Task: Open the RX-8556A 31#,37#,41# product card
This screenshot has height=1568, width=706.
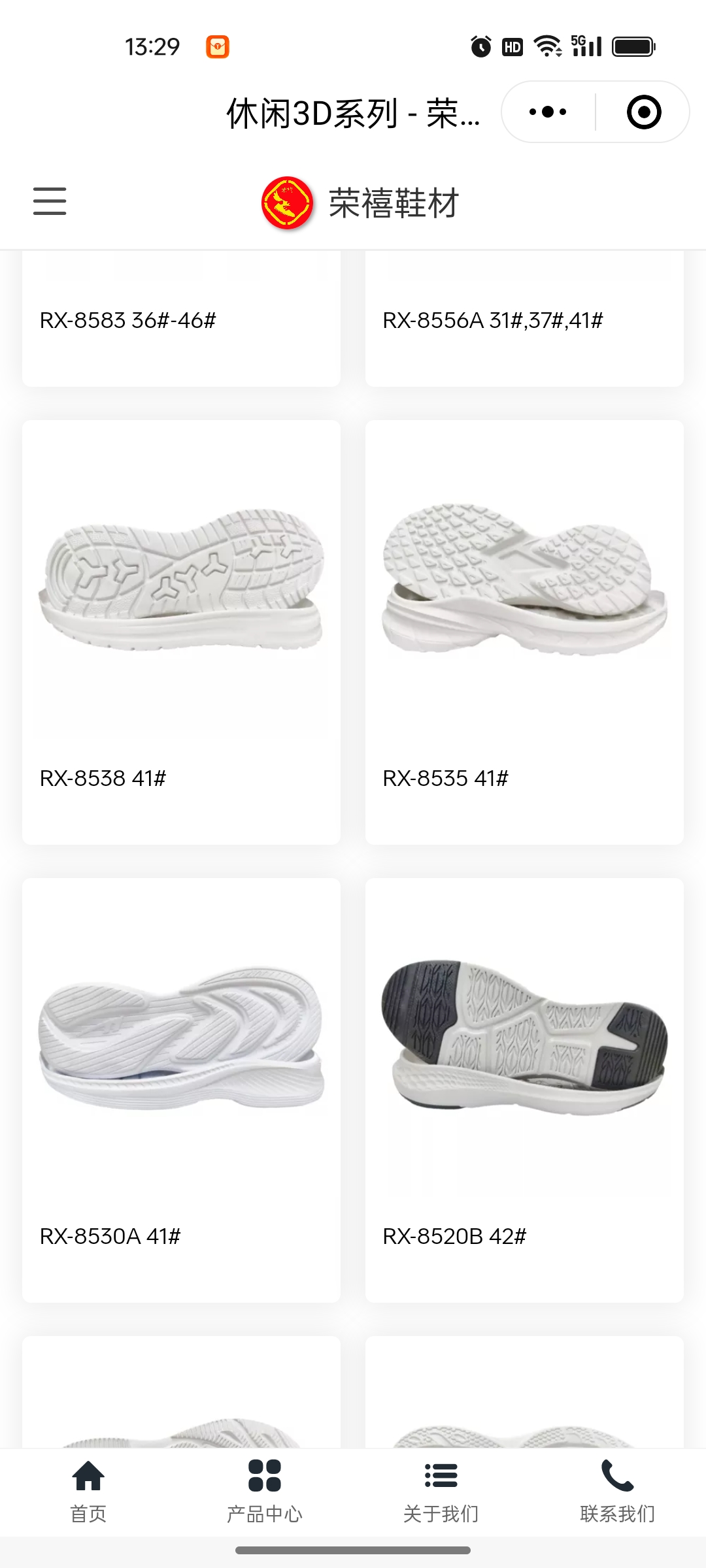Action: click(524, 320)
